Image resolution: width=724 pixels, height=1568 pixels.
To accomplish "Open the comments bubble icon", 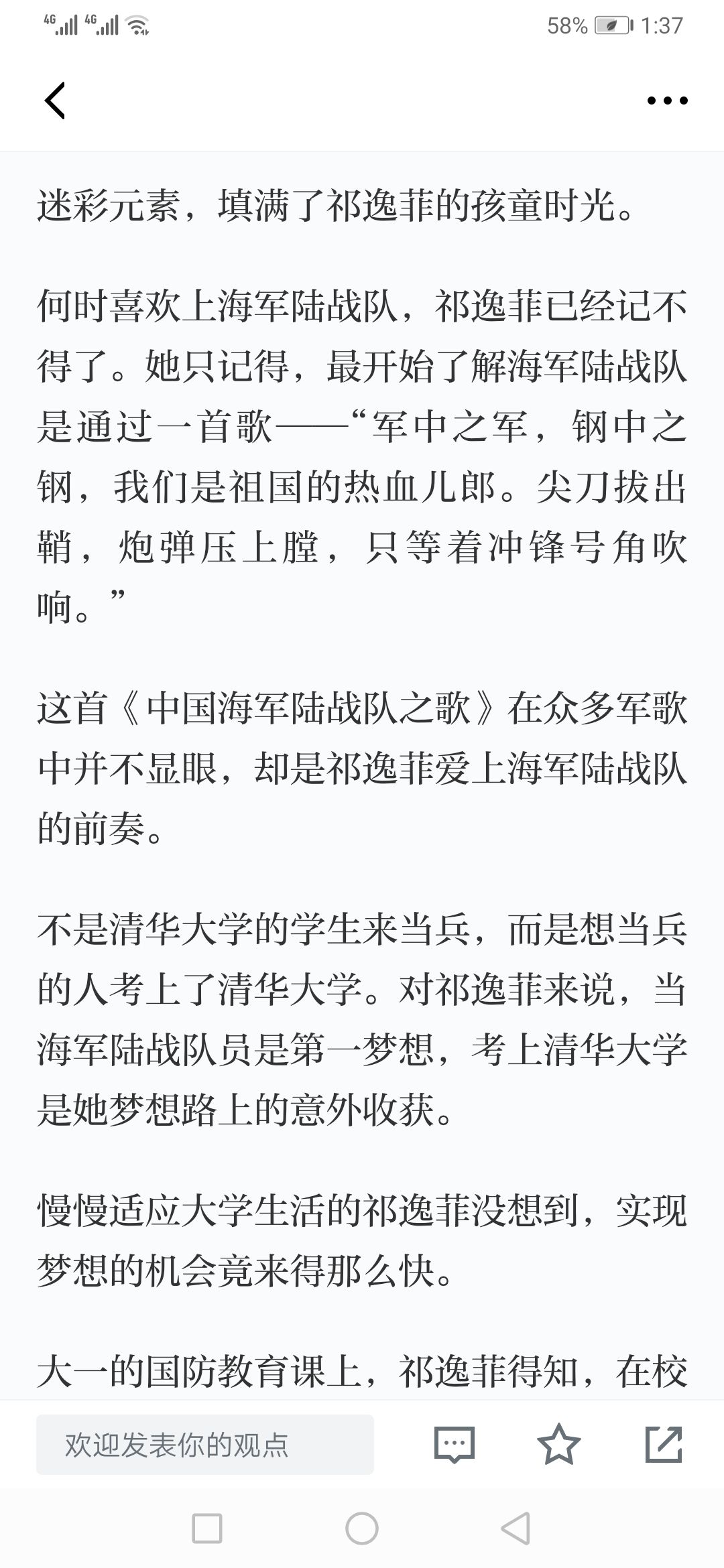I will pos(455,1445).
